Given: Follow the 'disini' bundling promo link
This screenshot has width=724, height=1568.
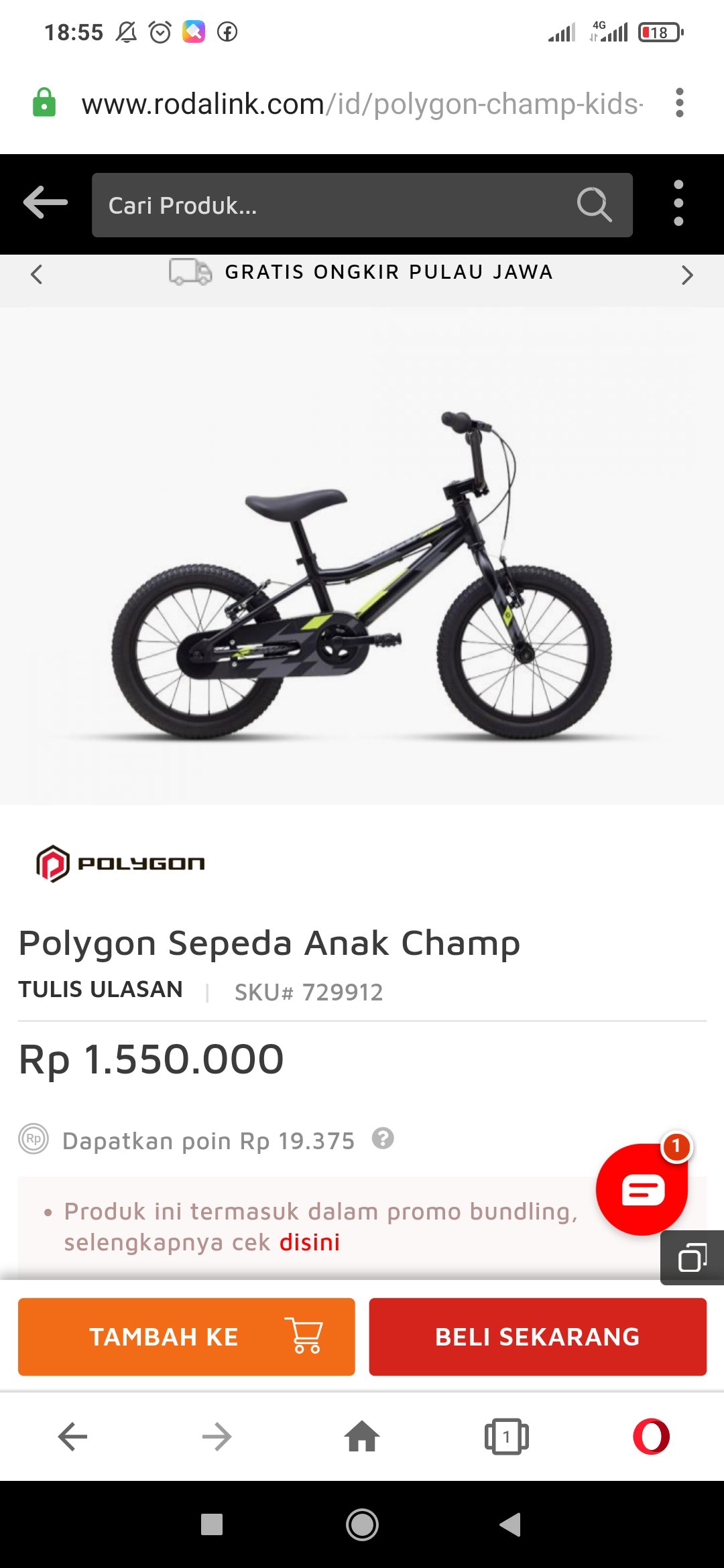Looking at the screenshot, I should pos(309,1242).
